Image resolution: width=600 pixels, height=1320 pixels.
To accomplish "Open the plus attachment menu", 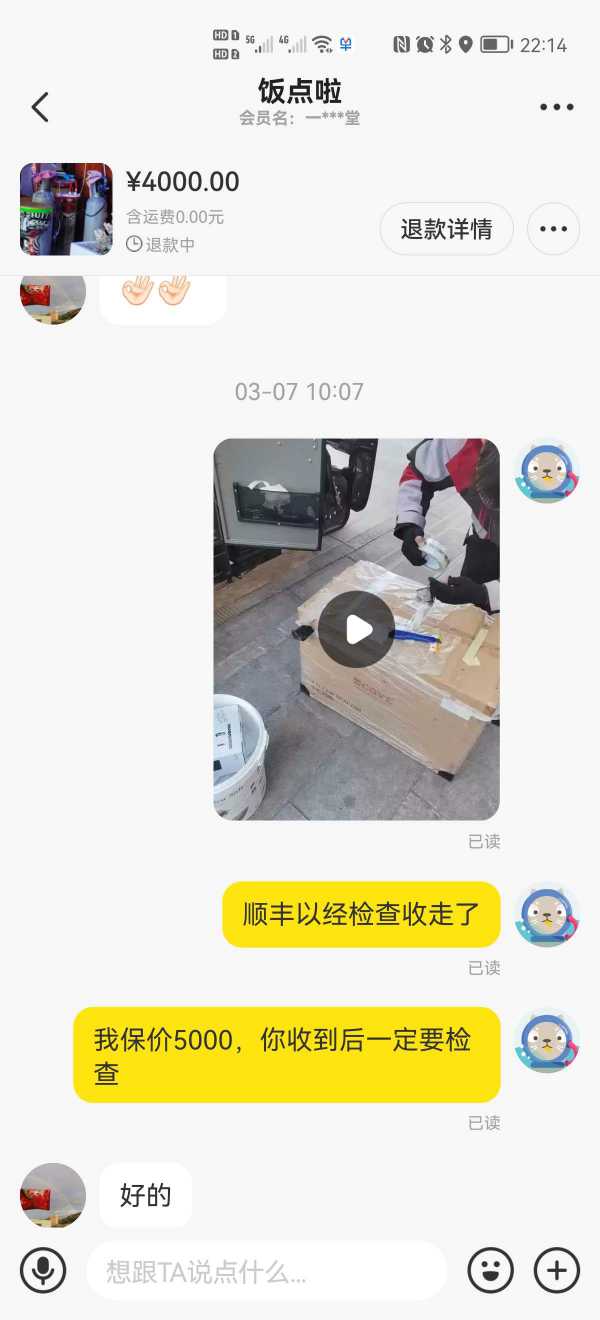I will [x=556, y=1271].
